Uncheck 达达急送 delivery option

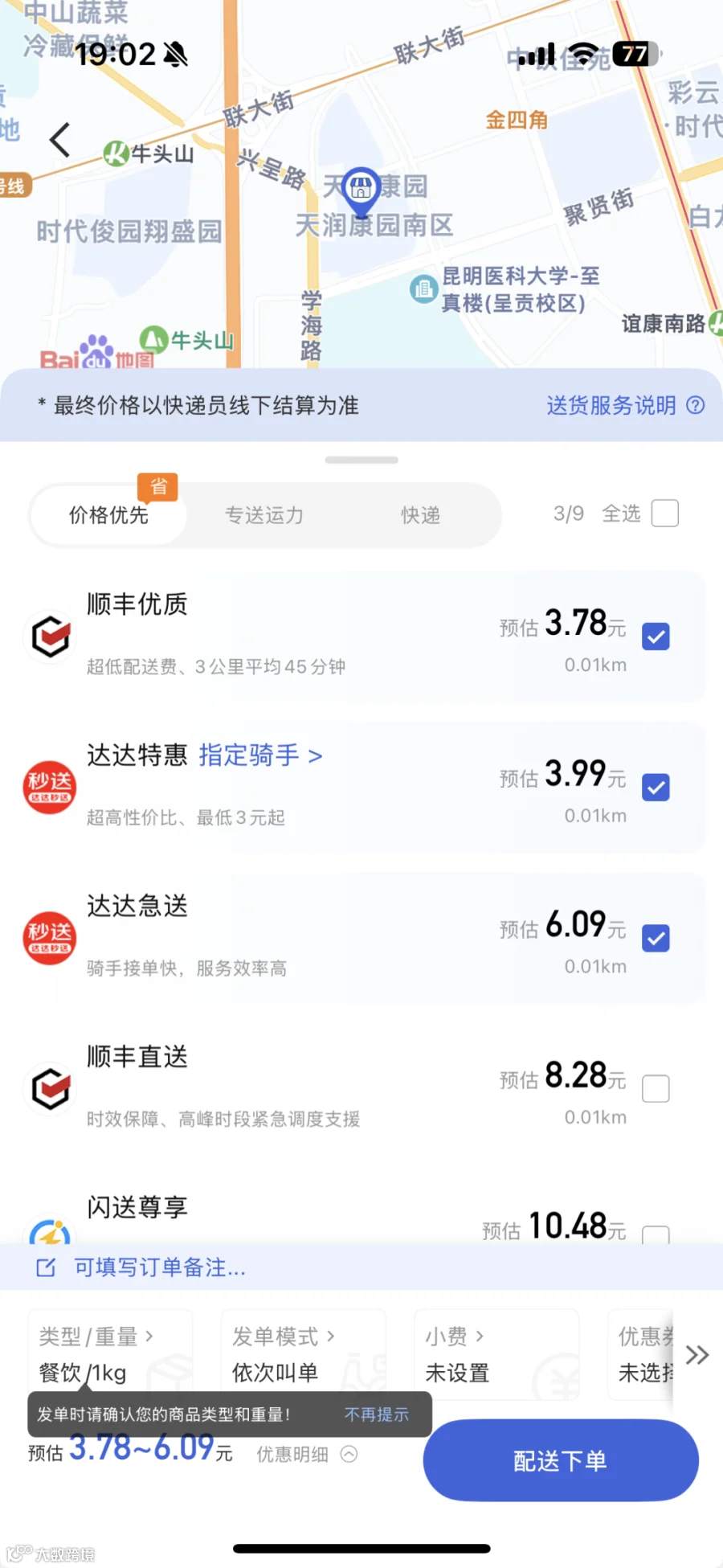656,938
